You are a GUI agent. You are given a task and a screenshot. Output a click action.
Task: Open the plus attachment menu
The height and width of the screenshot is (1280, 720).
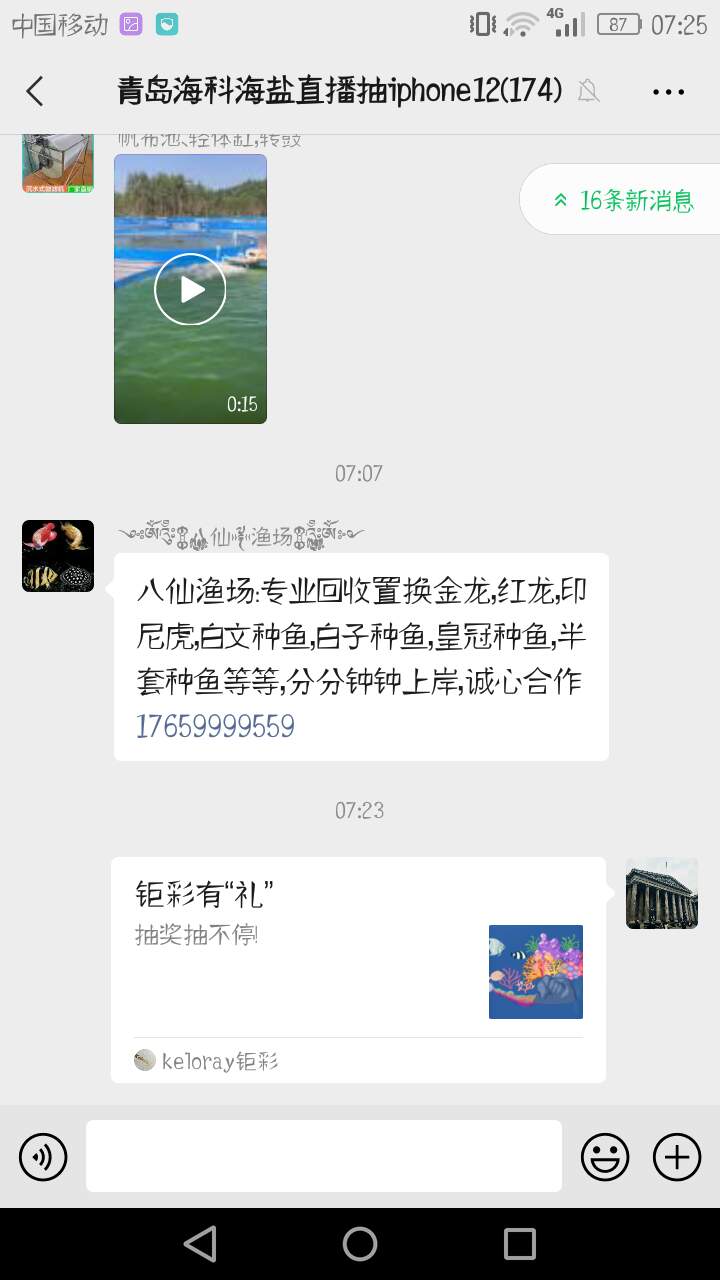pyautogui.click(x=677, y=1157)
